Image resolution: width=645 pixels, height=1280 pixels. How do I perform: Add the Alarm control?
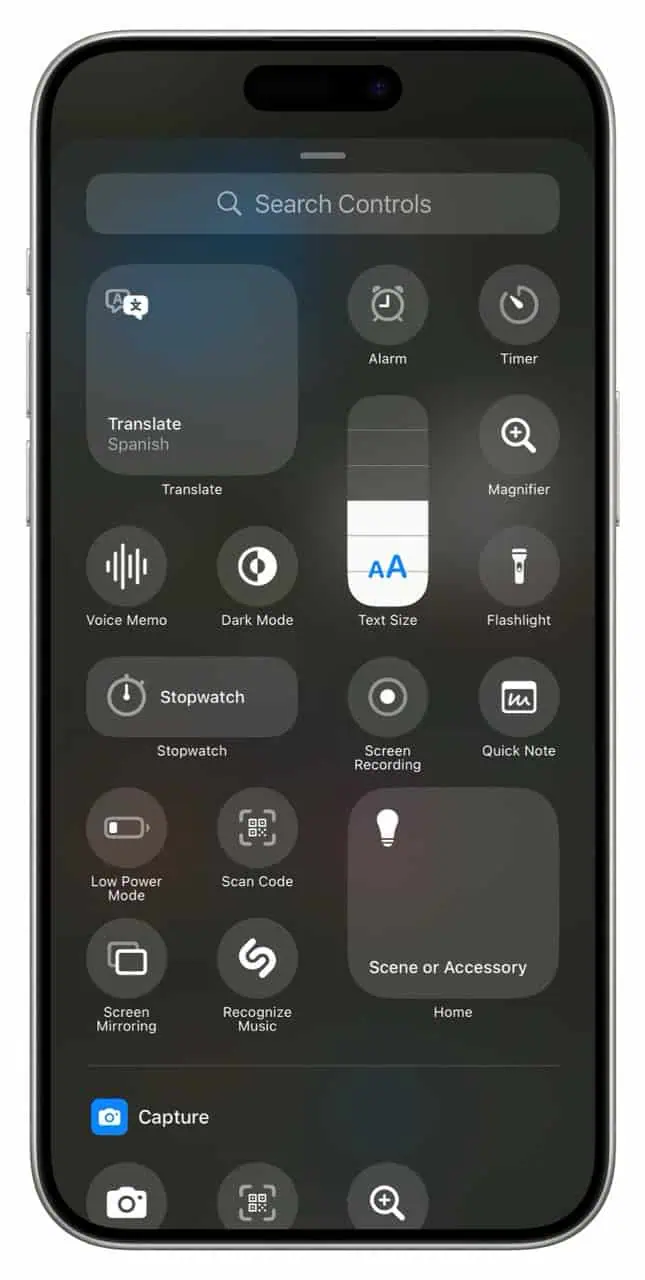click(387, 305)
